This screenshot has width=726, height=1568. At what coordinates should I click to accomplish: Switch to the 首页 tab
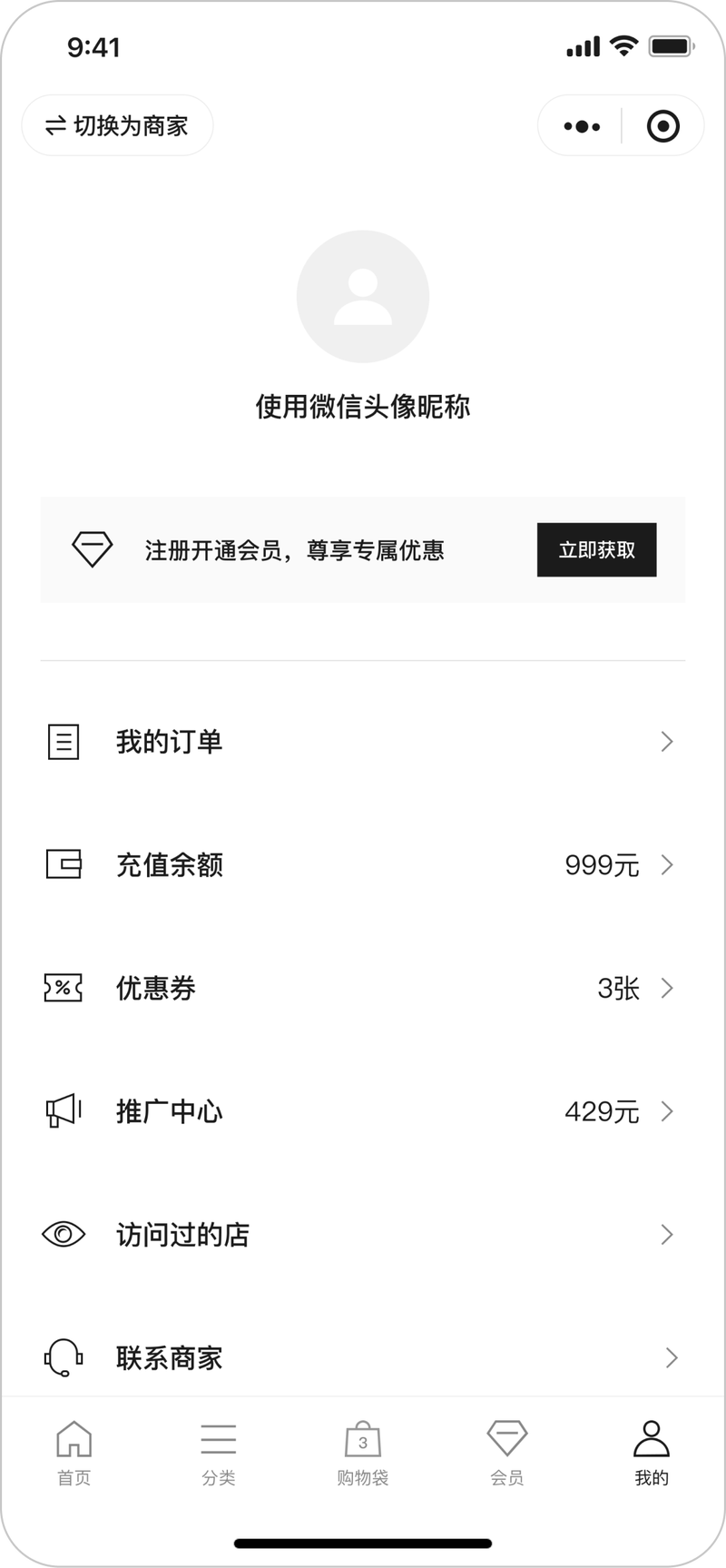pyautogui.click(x=74, y=1455)
